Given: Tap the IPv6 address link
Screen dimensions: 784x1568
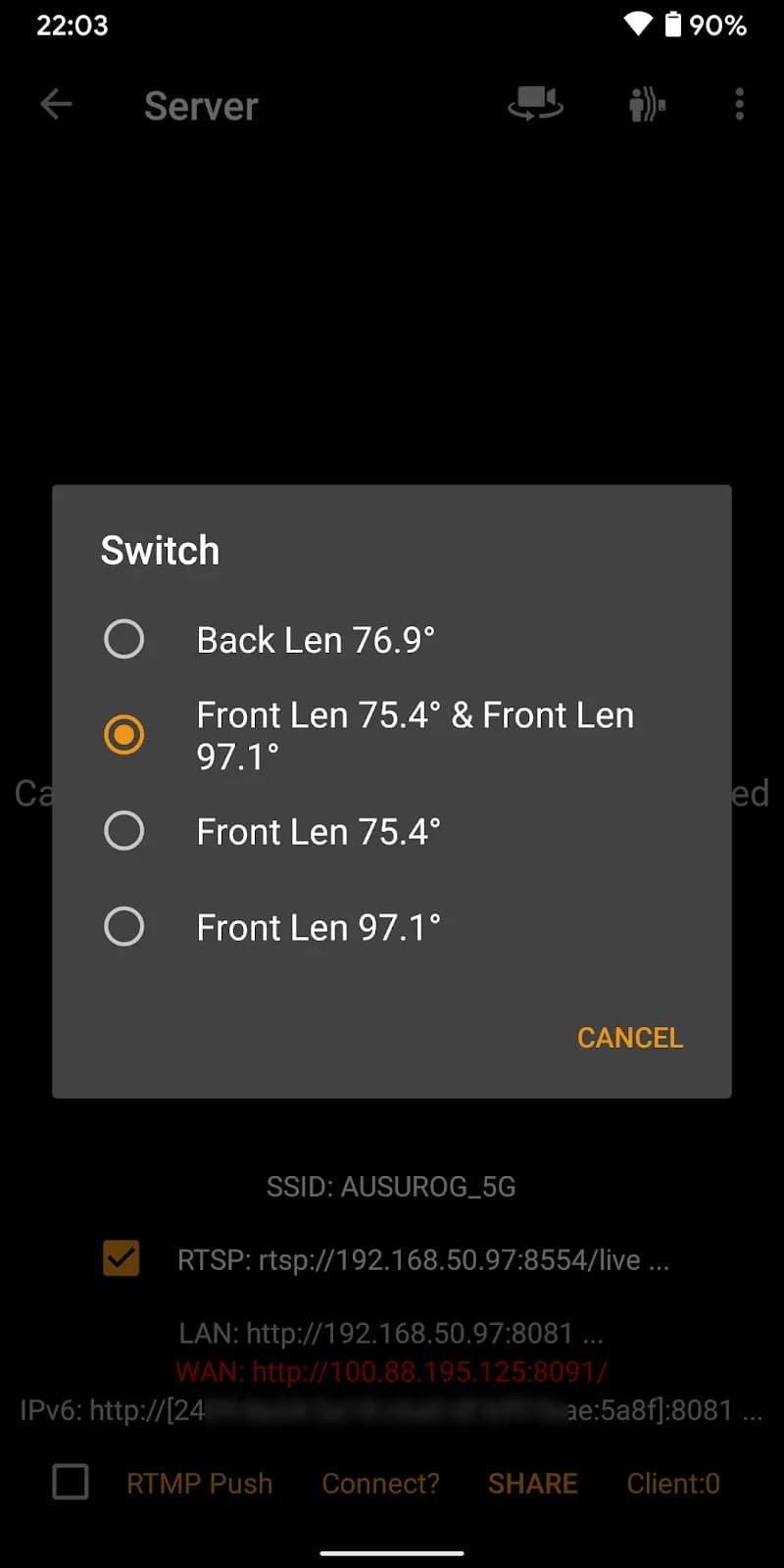Looking at the screenshot, I should tap(391, 1410).
